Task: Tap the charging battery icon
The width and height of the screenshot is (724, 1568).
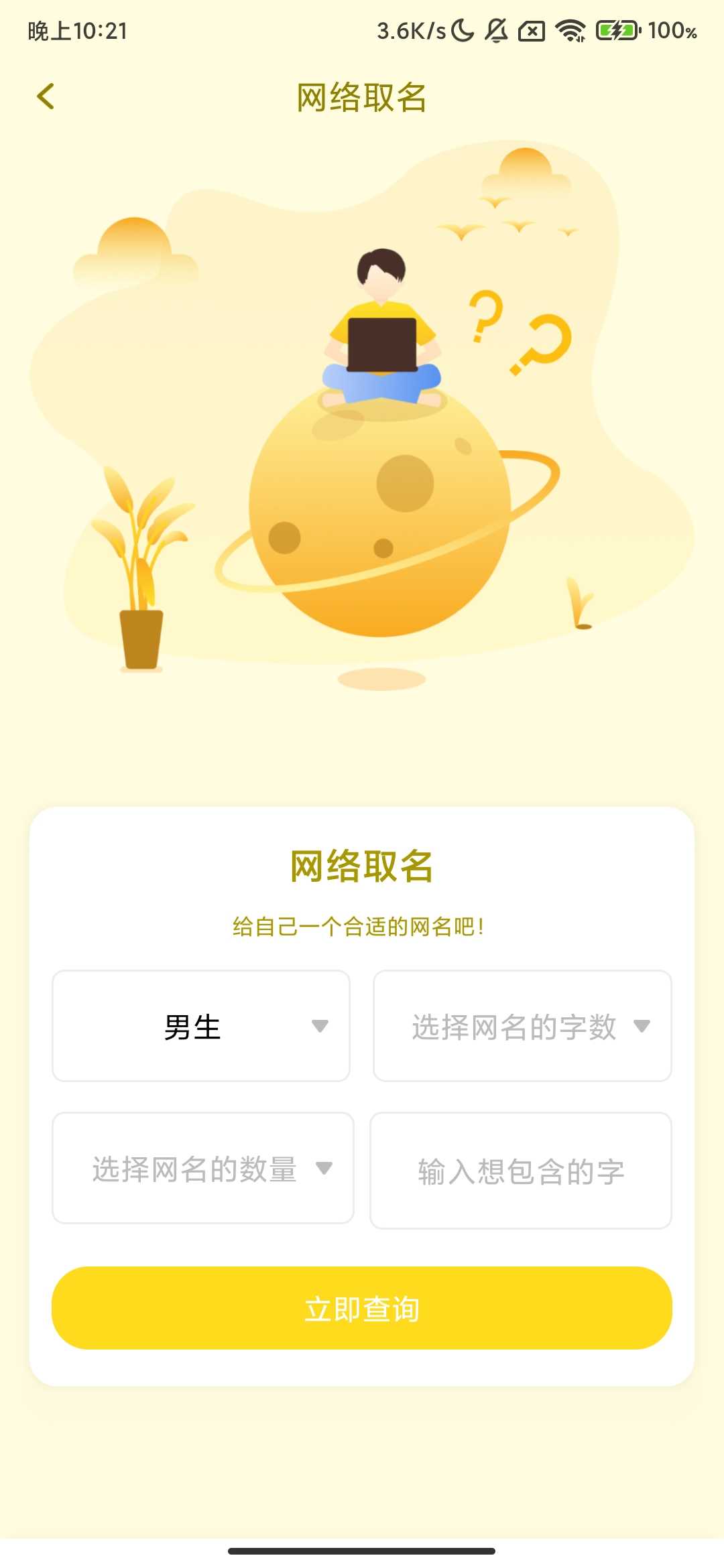Action: click(617, 30)
